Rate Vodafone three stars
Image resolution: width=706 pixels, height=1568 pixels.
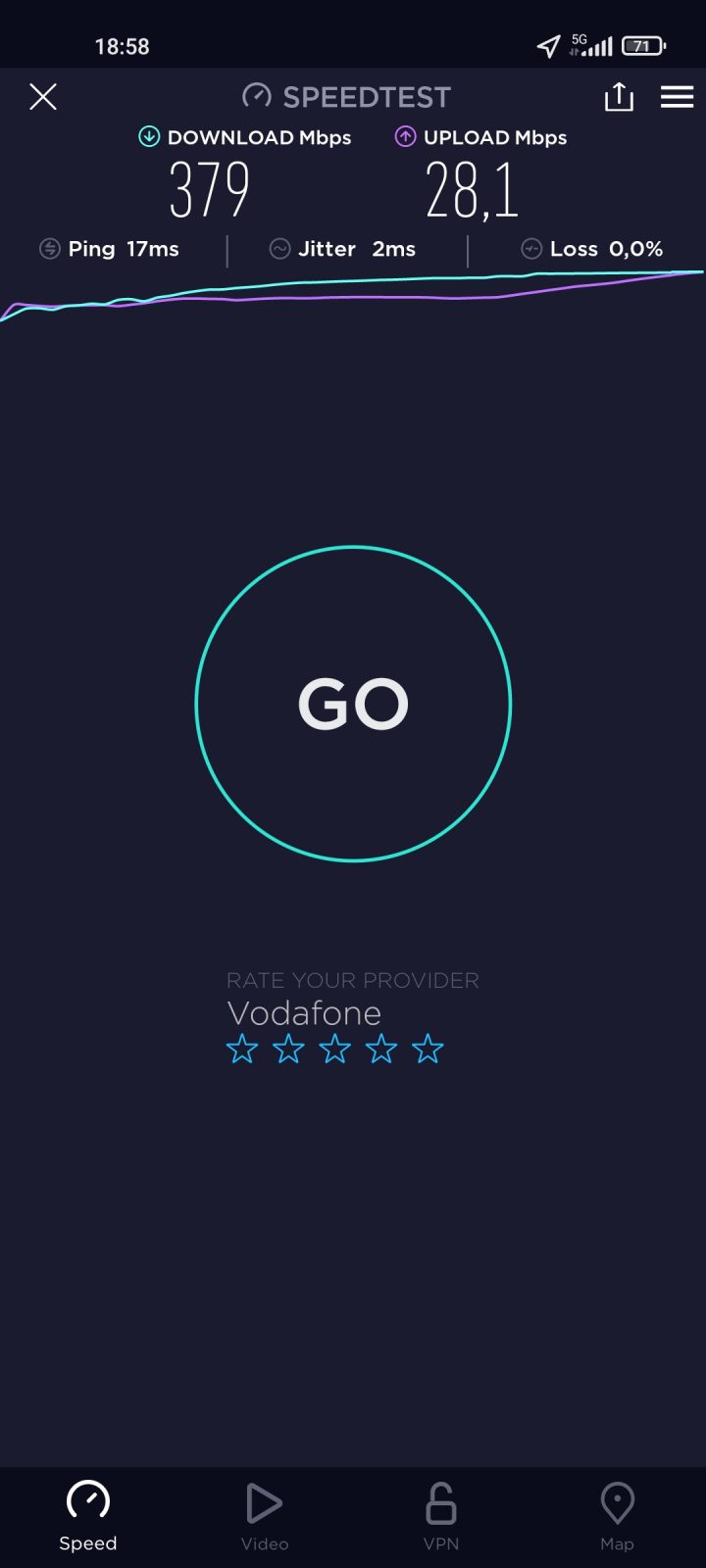point(334,1050)
